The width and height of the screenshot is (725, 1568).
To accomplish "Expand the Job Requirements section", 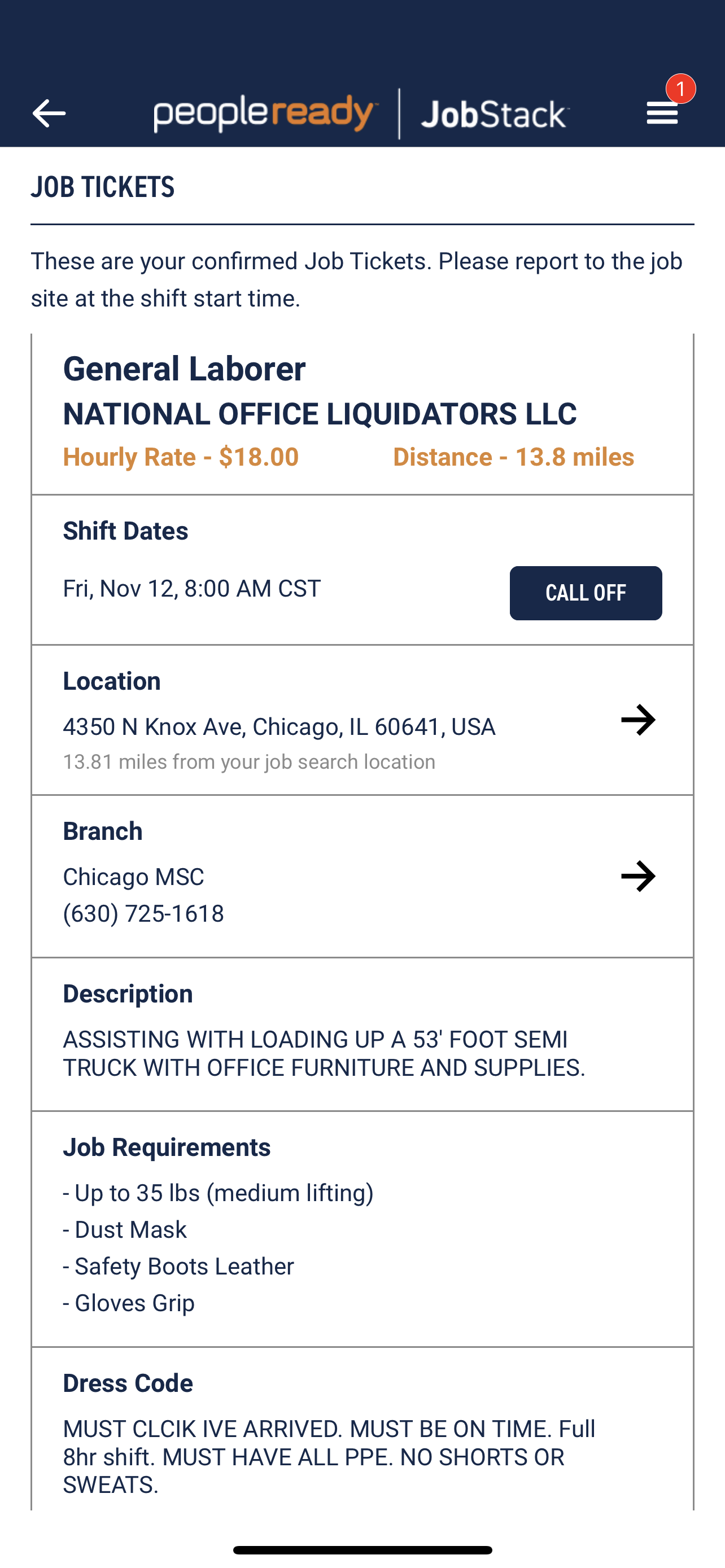I will point(167,1147).
